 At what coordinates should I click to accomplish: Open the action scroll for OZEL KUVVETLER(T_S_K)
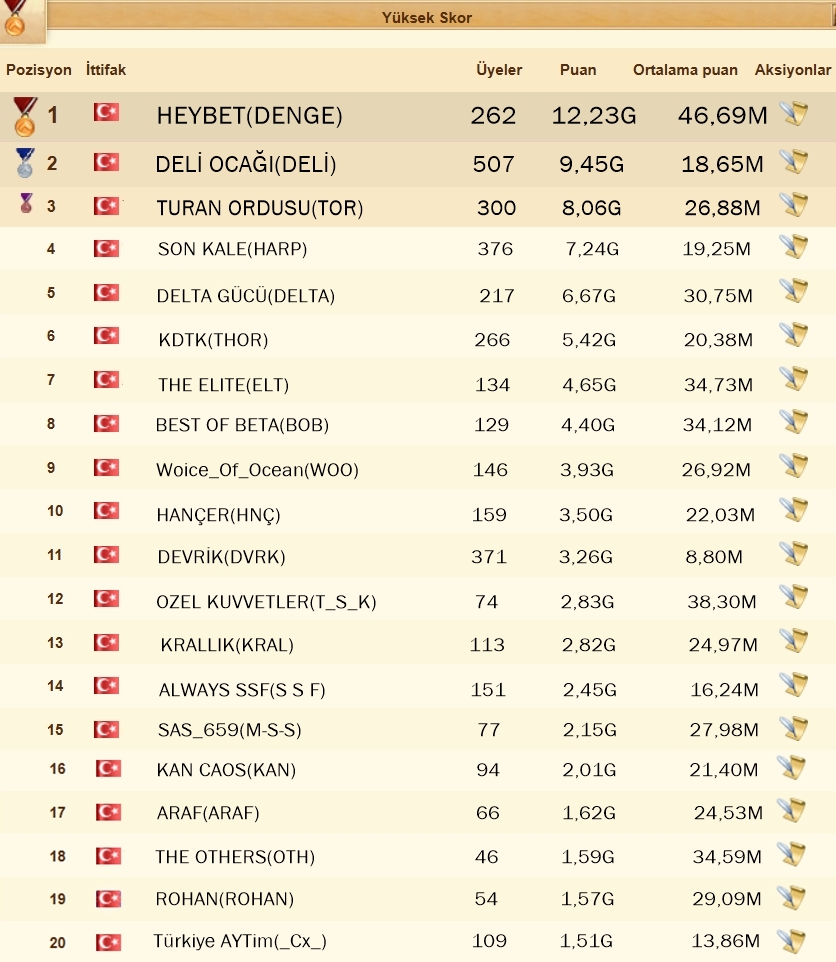point(794,597)
